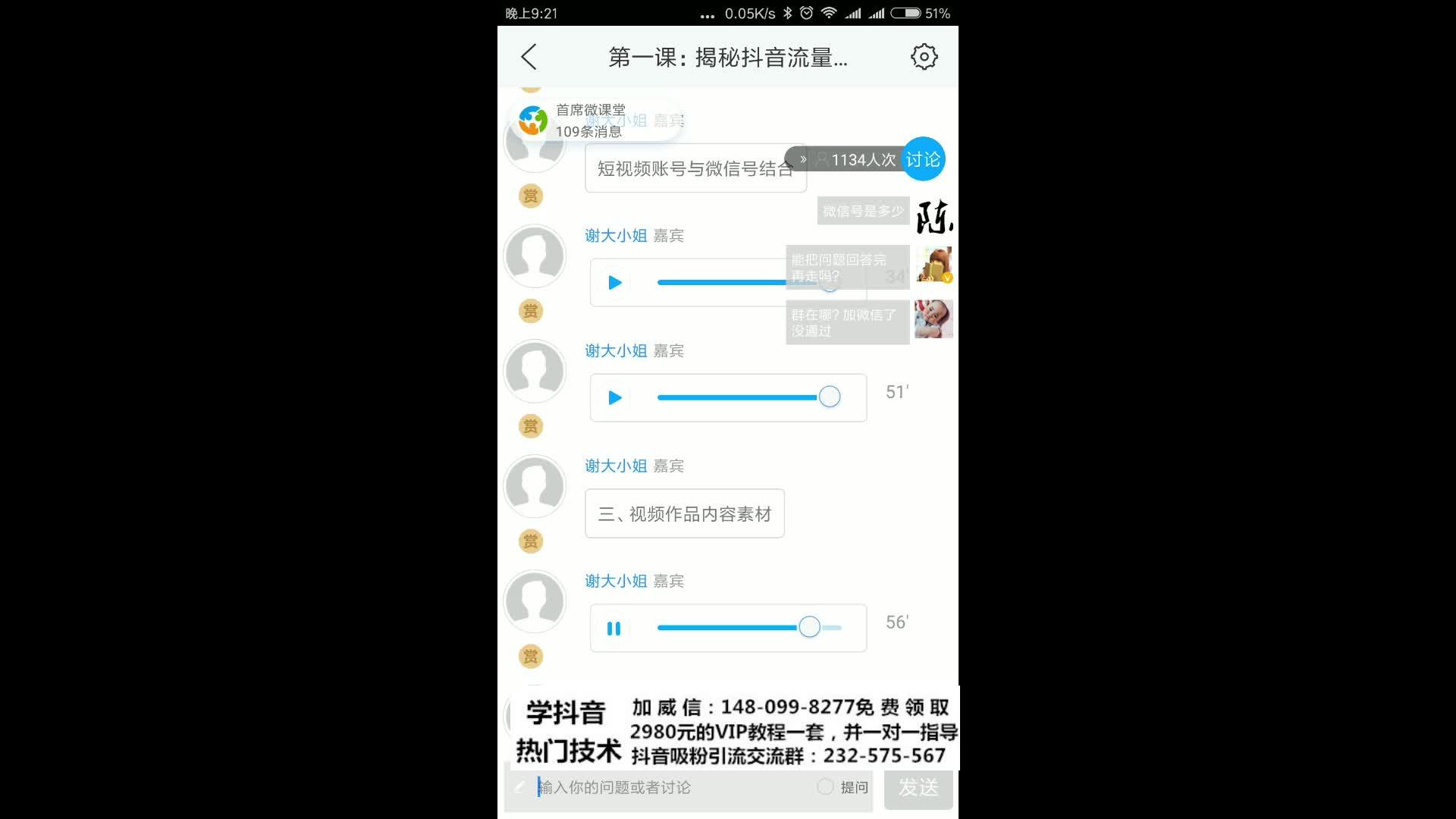This screenshot has height=819, width=1456.
Task: Tip the 56-second voice message with 赏
Action: (x=531, y=657)
